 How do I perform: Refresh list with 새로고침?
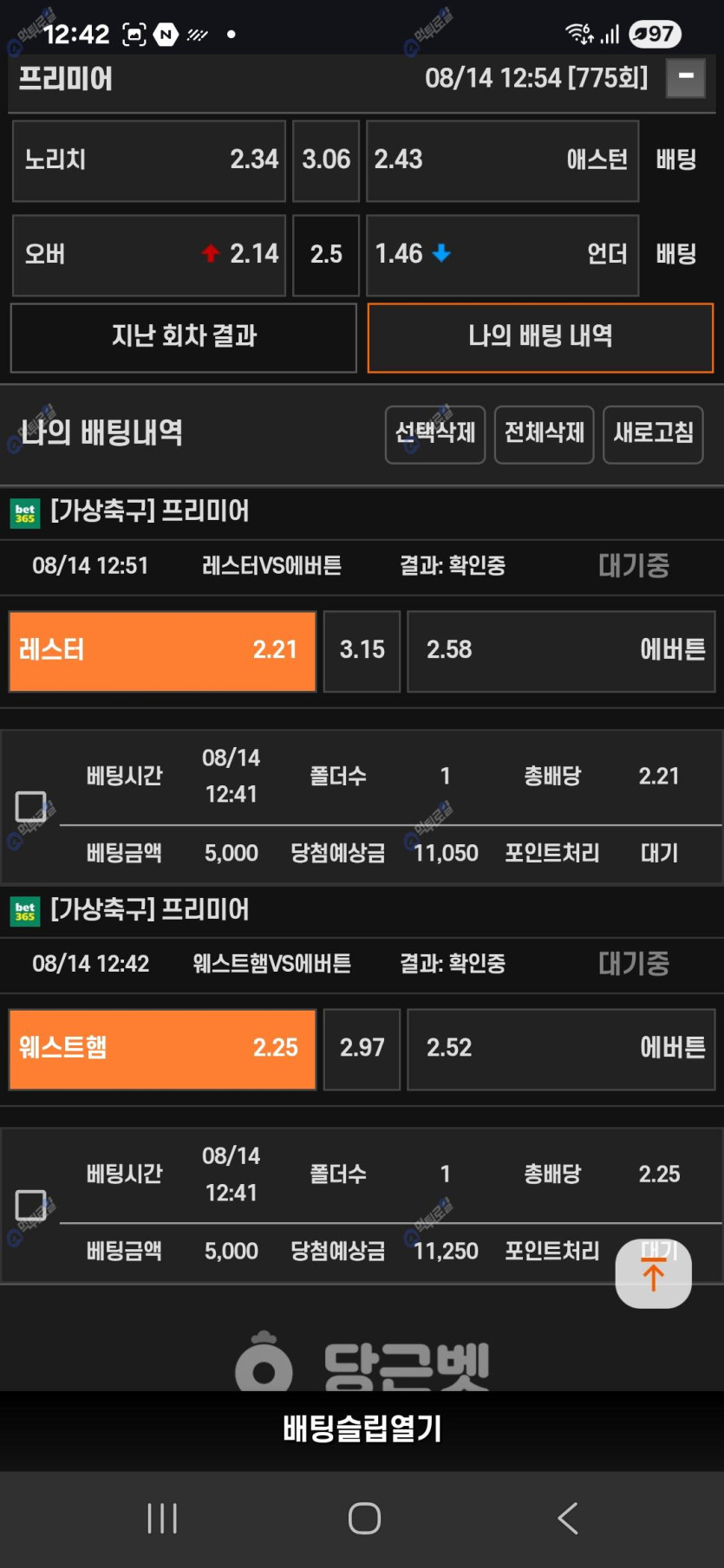[653, 434]
